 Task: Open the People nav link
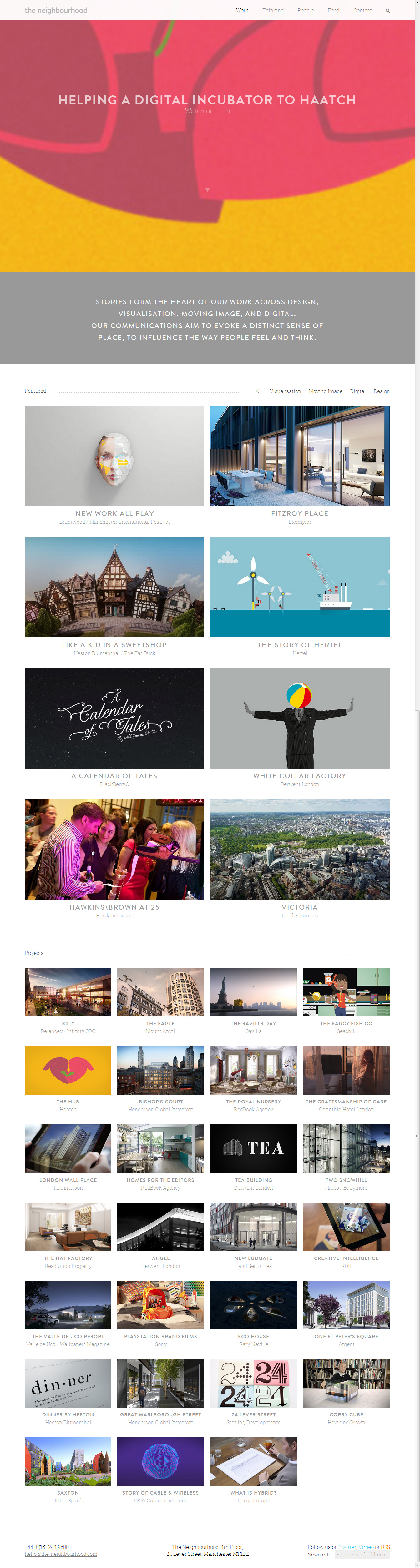tap(305, 10)
